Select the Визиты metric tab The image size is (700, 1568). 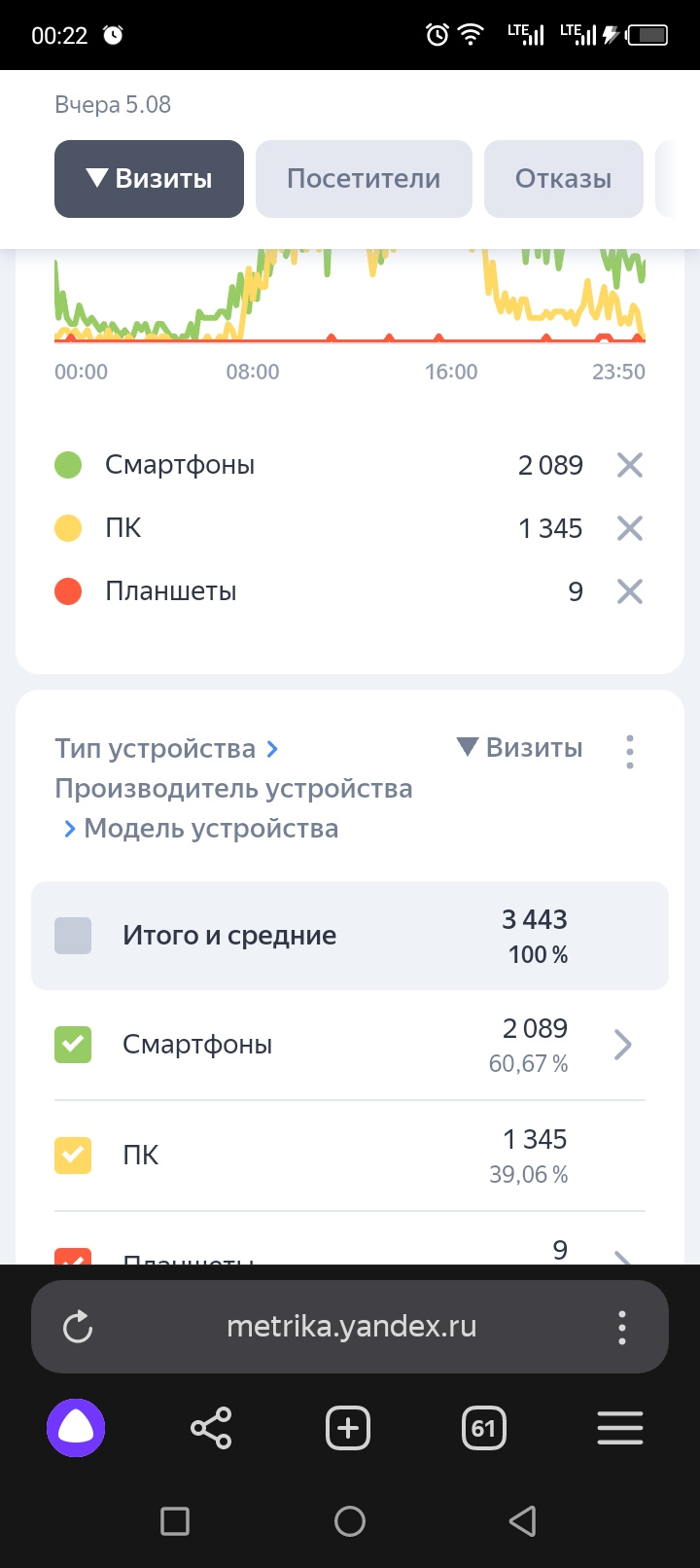[x=149, y=179]
